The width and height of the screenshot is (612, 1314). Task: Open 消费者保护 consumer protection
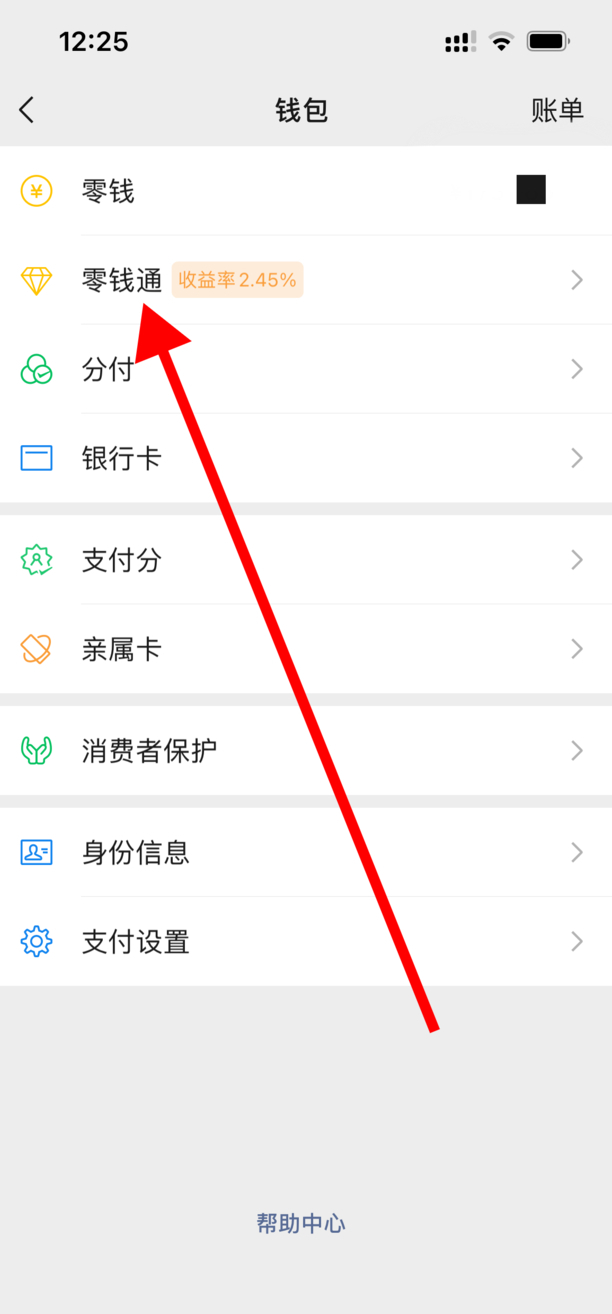point(148,750)
